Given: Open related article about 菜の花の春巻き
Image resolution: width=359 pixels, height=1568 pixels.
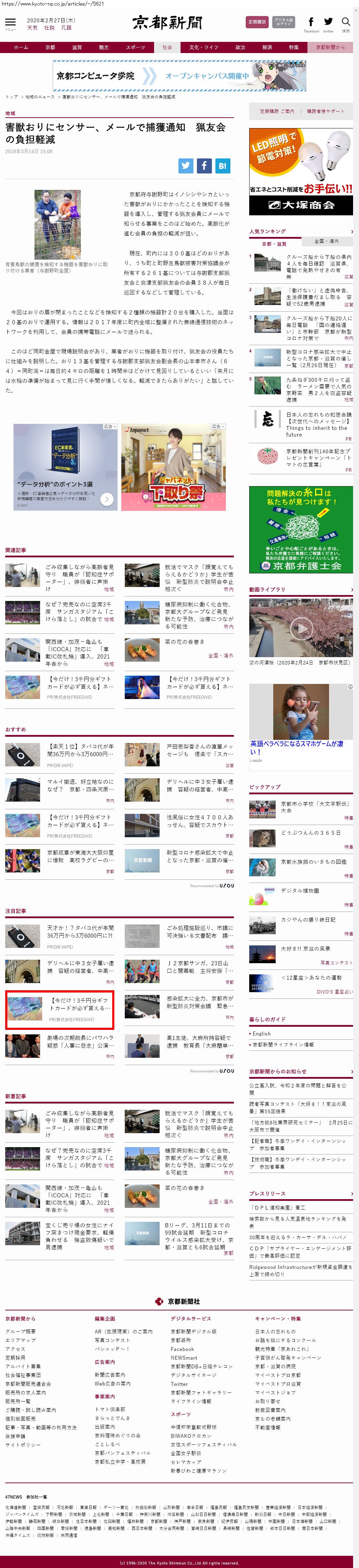Looking at the screenshot, I should (185, 641).
